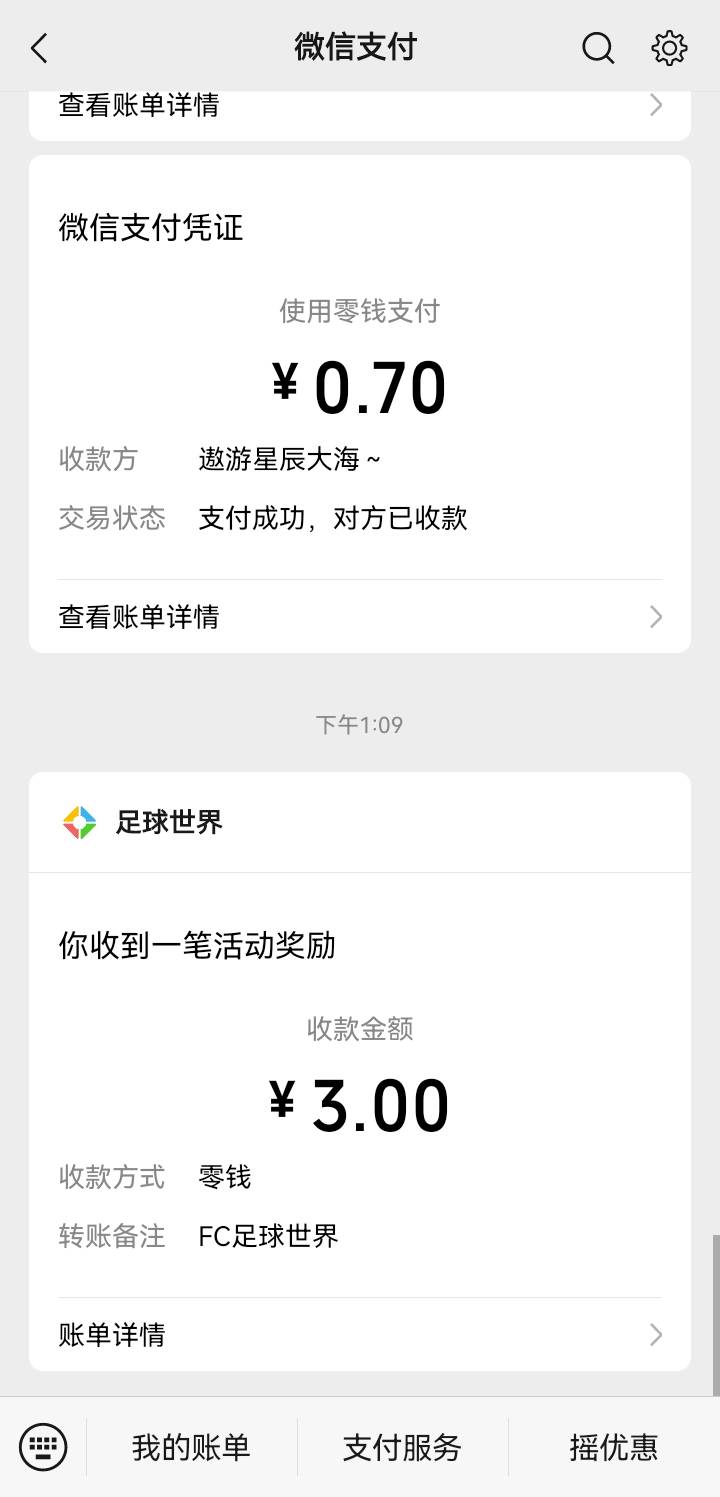
Task: Open 查看账单详情 for the ¥0.70 payment
Action: [x=359, y=616]
